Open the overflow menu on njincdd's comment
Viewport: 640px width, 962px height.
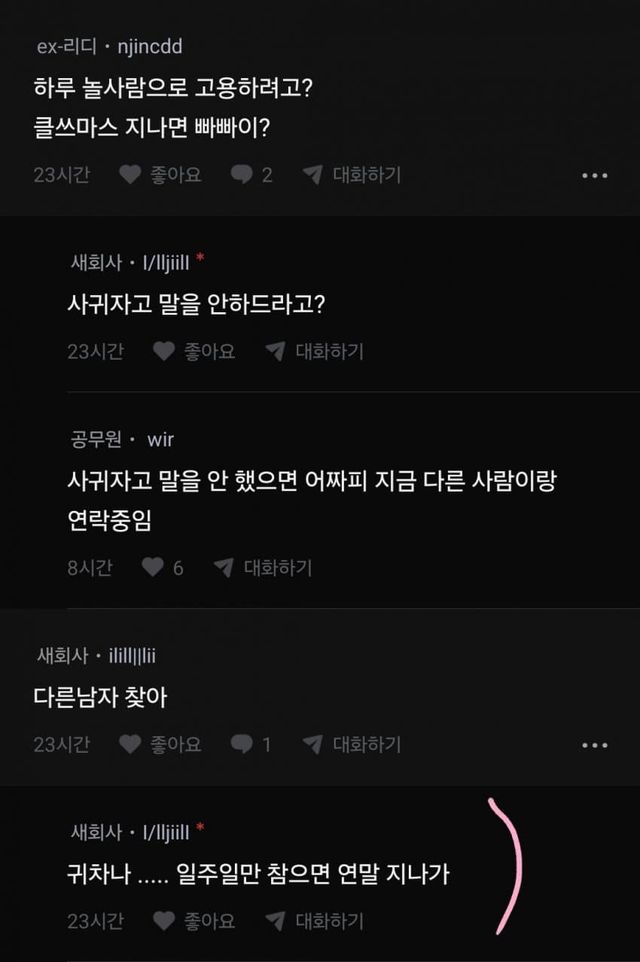(x=594, y=176)
